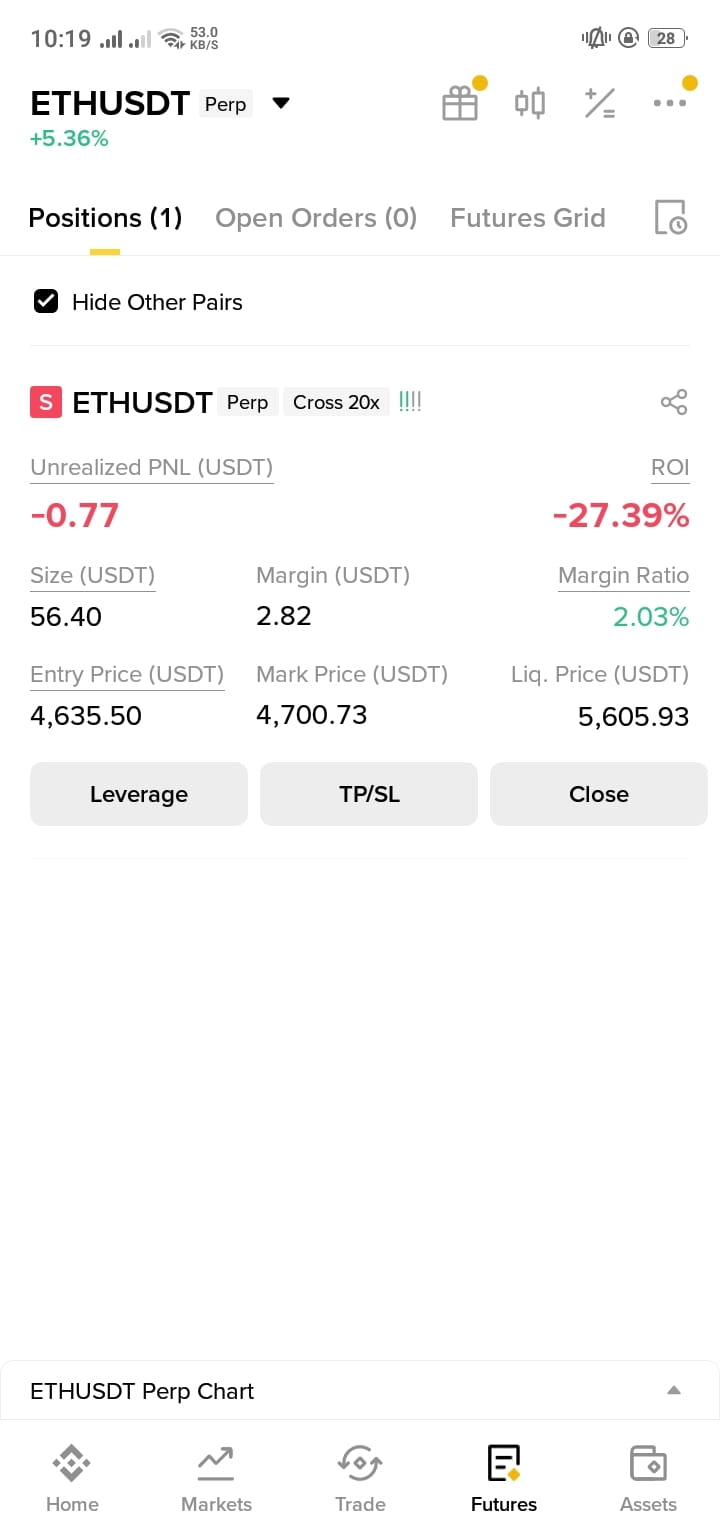The width and height of the screenshot is (720, 1520).
Task: Switch to the Markets tab
Action: click(216, 1479)
